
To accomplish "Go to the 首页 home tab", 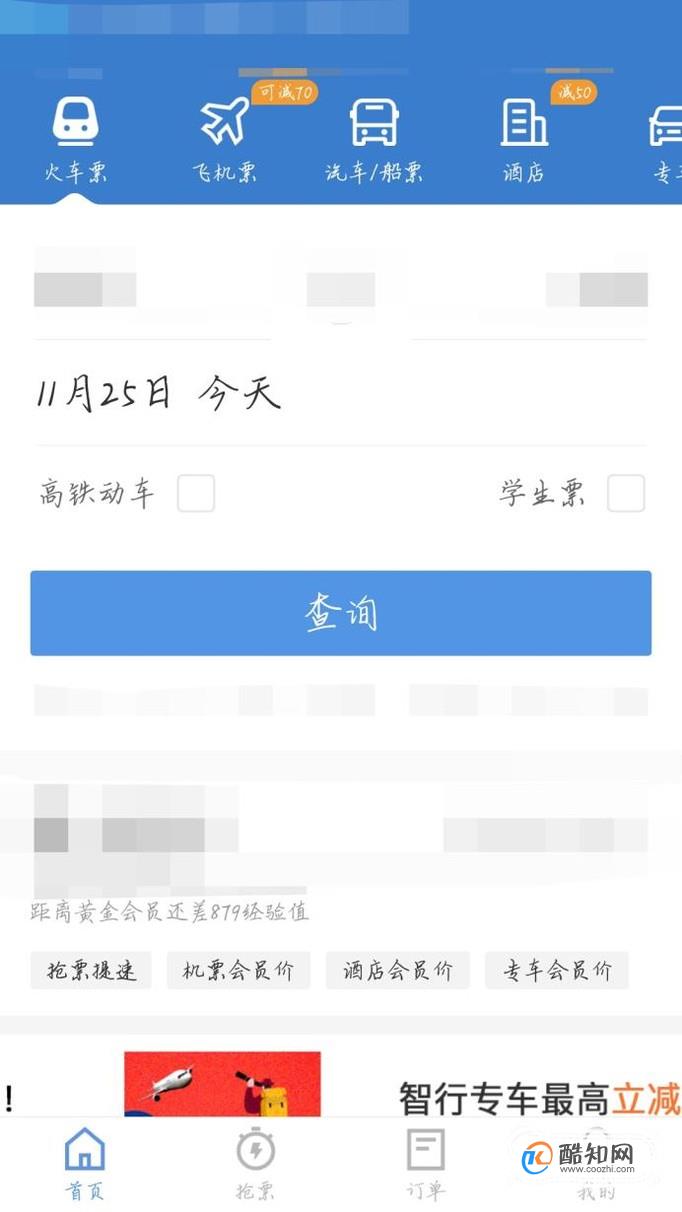I will pyautogui.click(x=85, y=1163).
